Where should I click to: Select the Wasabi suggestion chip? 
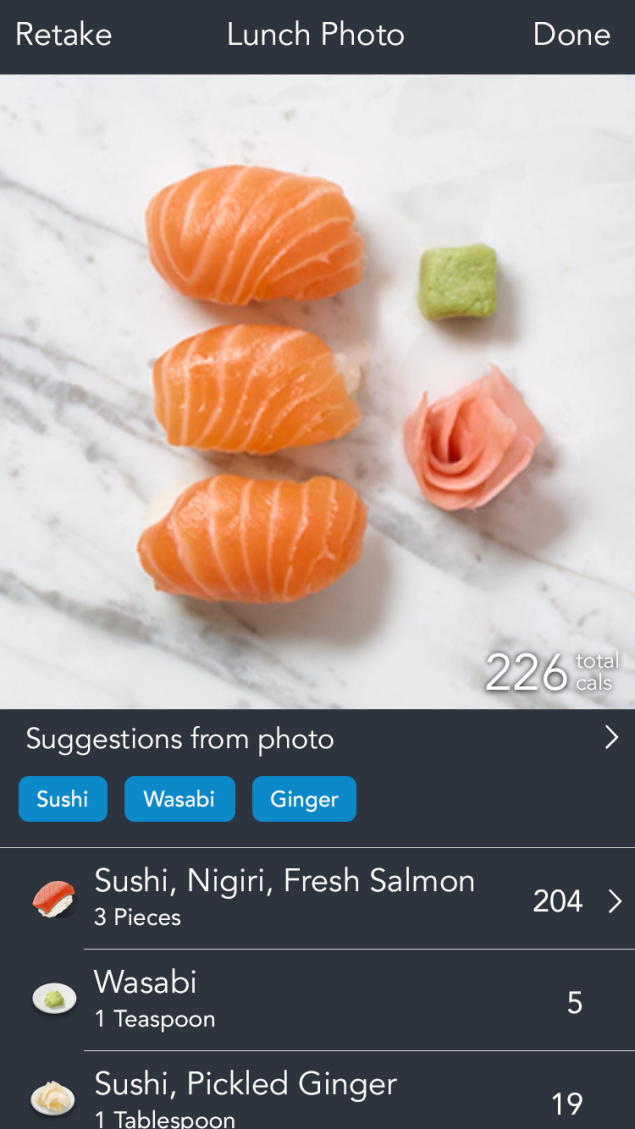[179, 799]
